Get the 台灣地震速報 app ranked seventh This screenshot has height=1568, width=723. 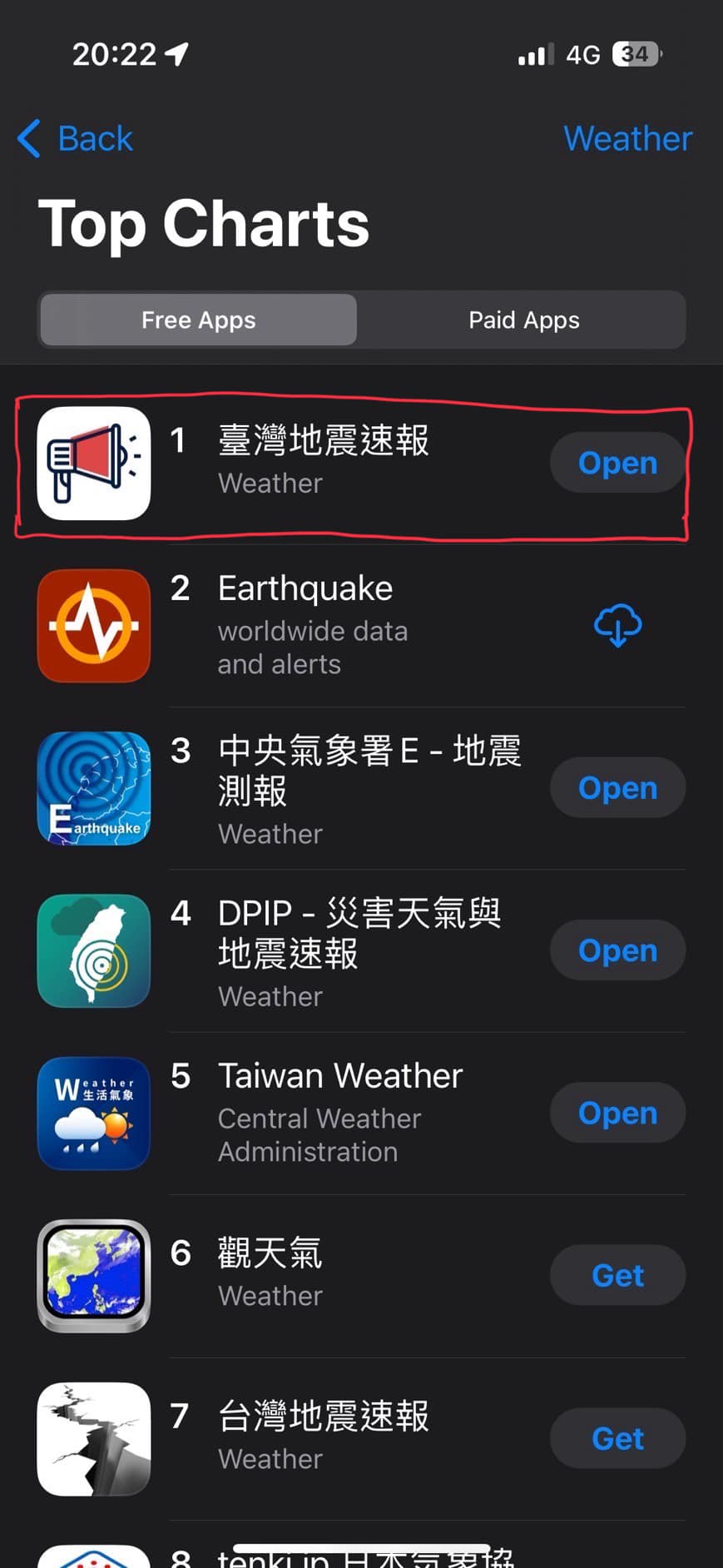tap(617, 1438)
